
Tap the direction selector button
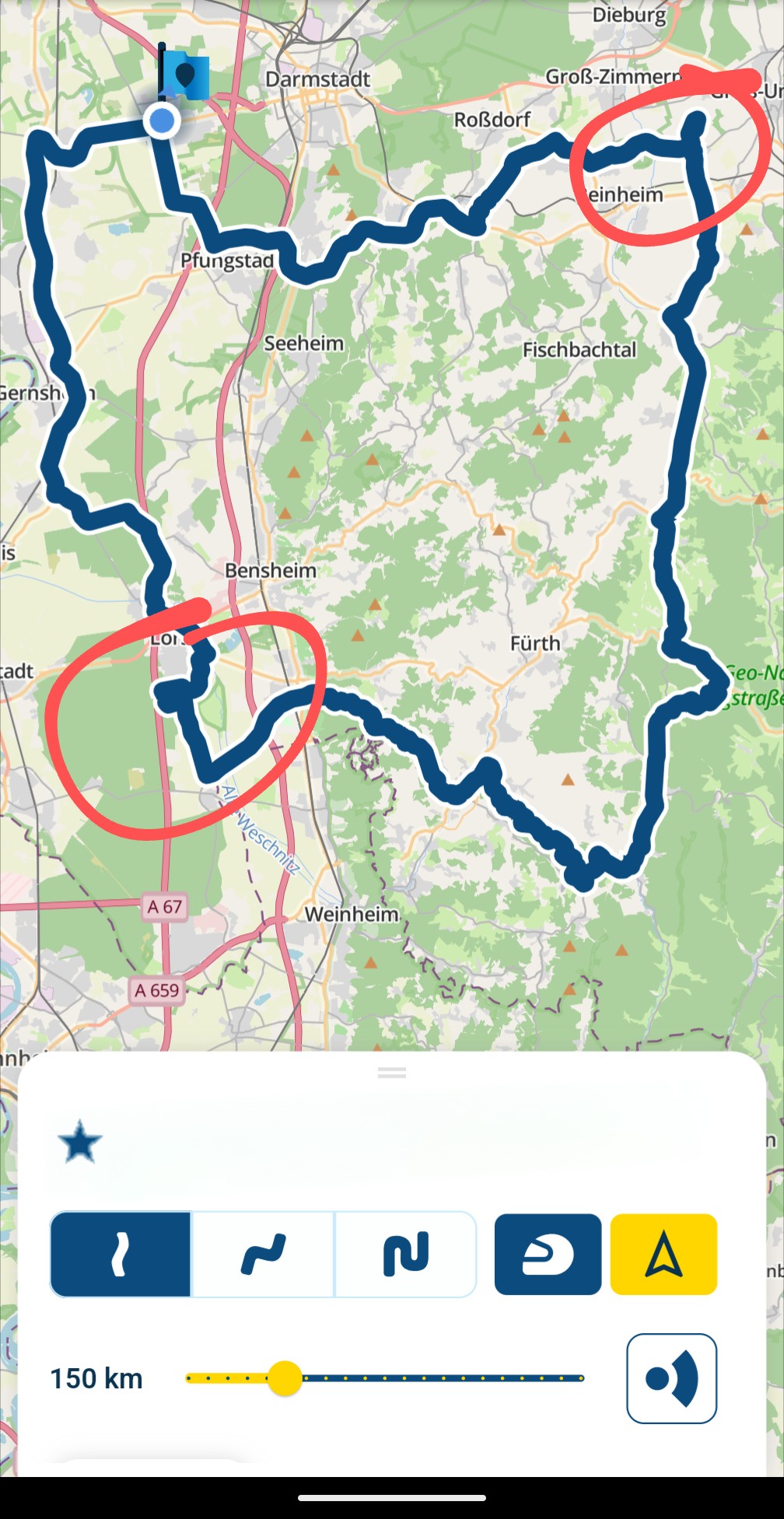pyautogui.click(x=671, y=1378)
